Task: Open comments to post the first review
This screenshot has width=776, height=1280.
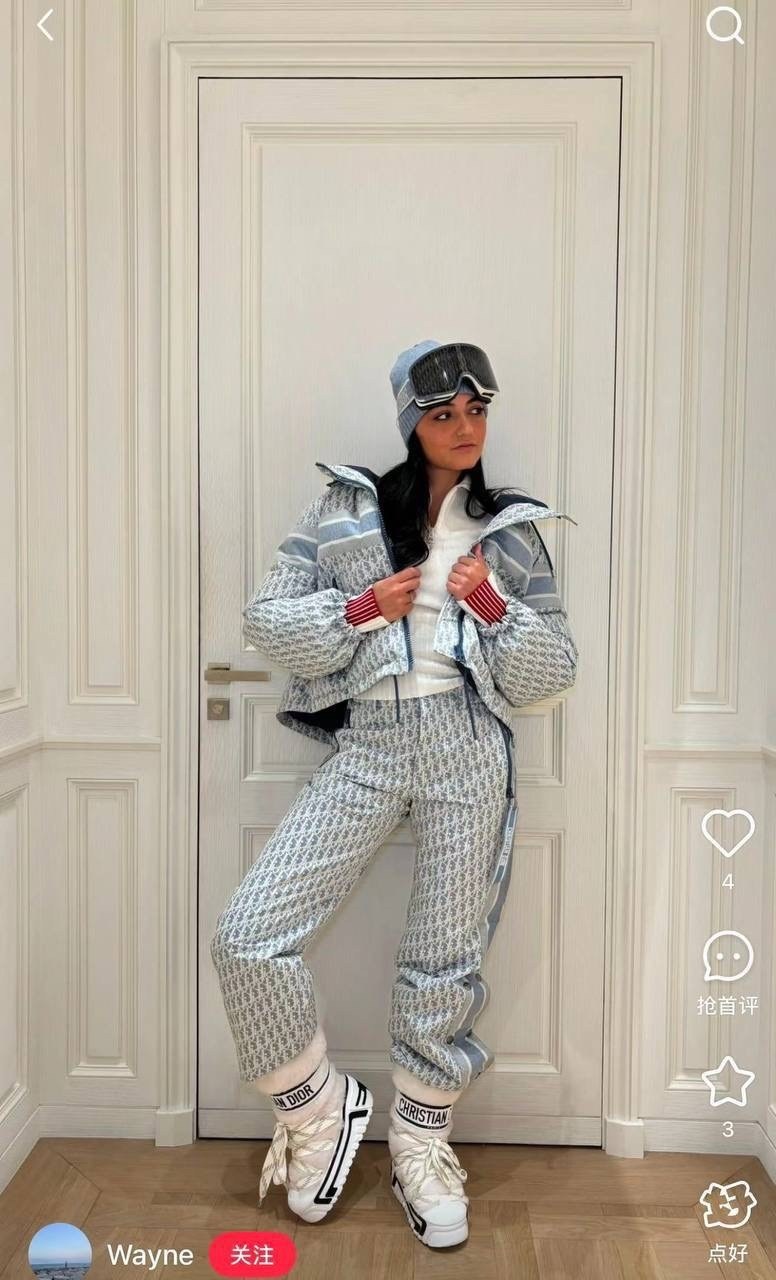Action: [x=727, y=957]
